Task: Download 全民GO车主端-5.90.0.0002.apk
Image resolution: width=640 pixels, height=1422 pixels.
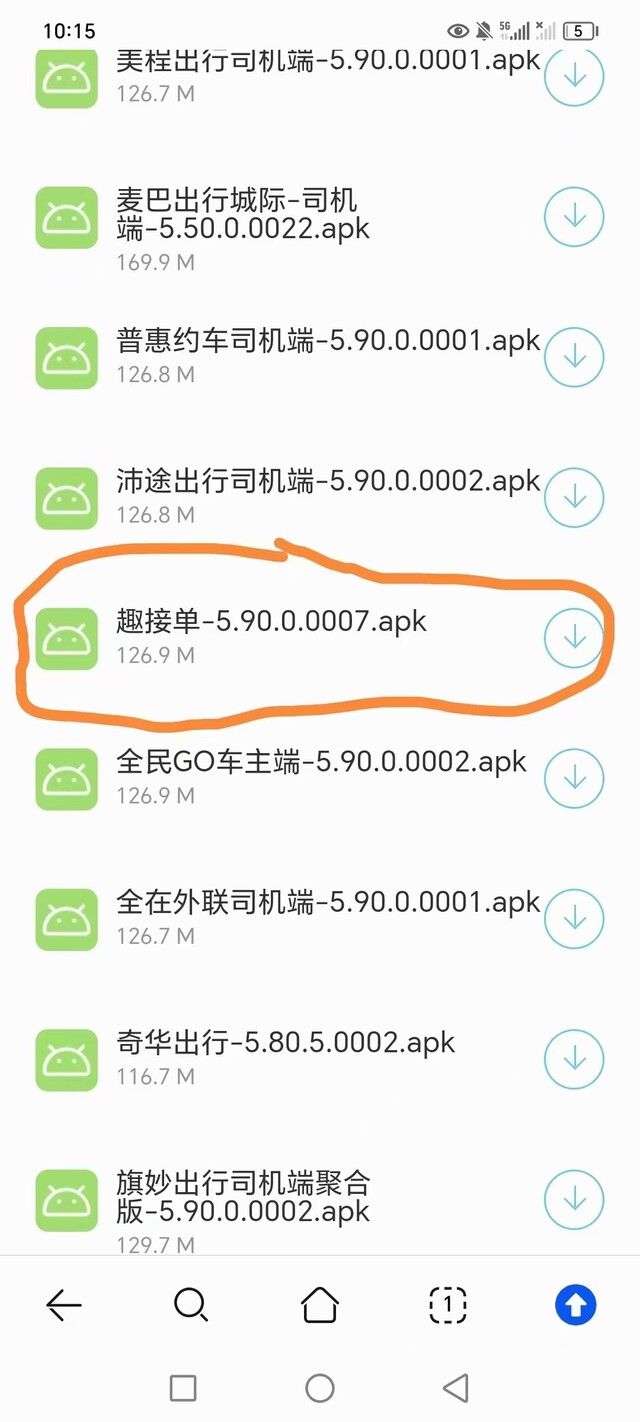Action: point(574,777)
